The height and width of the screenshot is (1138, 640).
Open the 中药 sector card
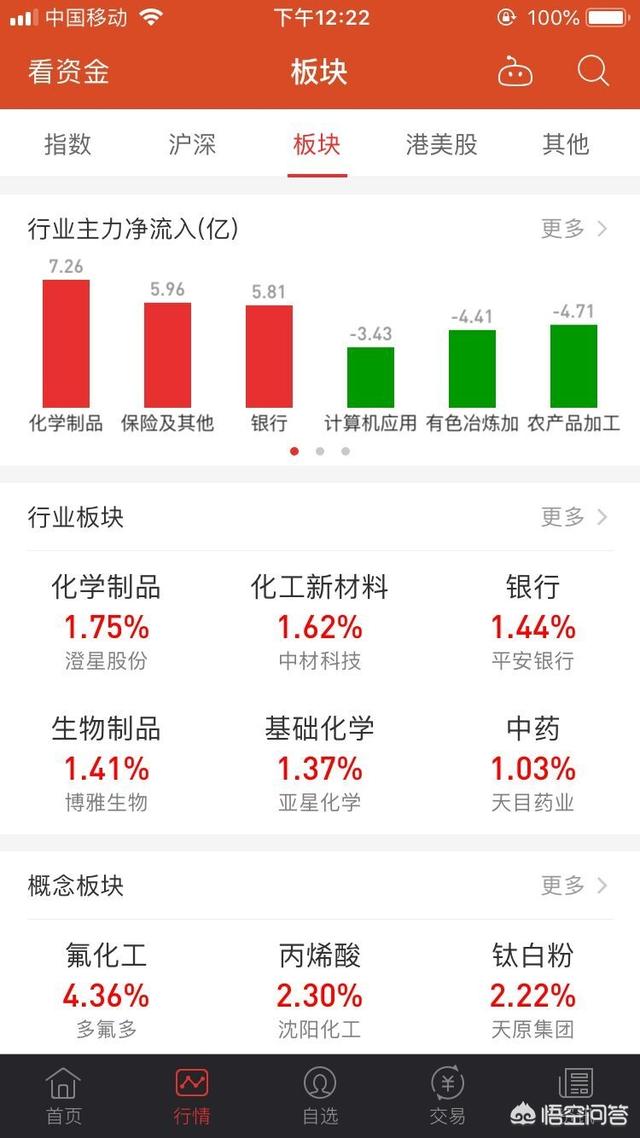pos(532,763)
